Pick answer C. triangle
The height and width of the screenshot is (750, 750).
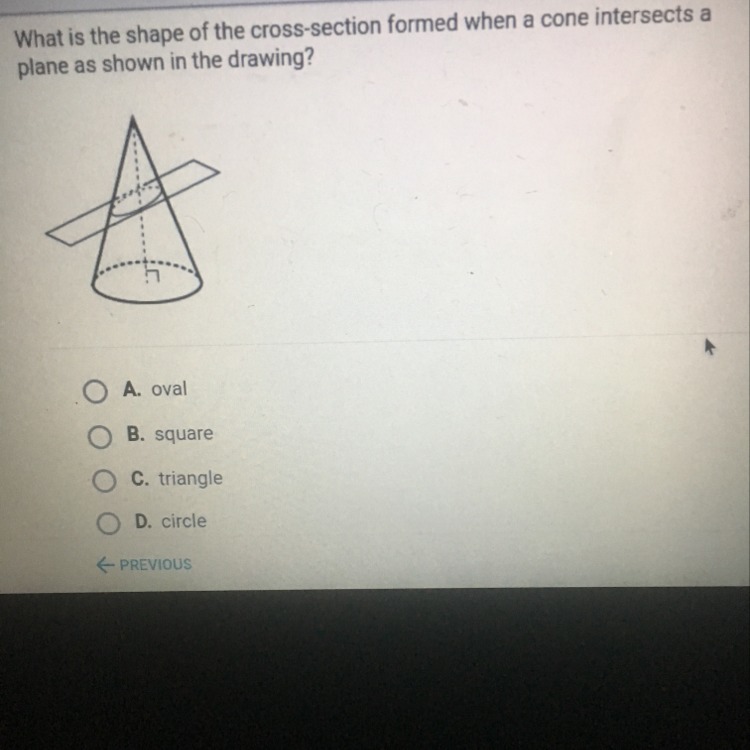click(104, 481)
